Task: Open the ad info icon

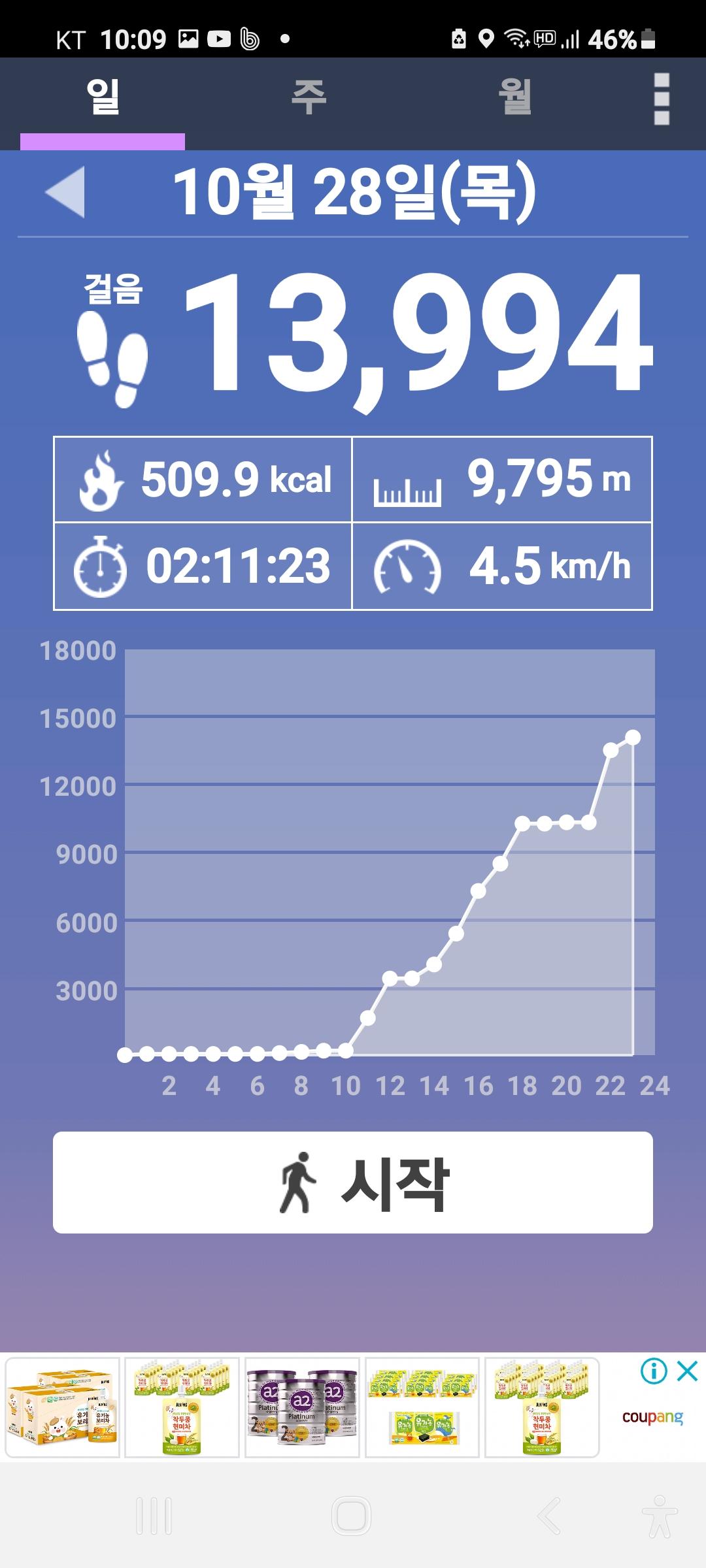Action: 654,1371
